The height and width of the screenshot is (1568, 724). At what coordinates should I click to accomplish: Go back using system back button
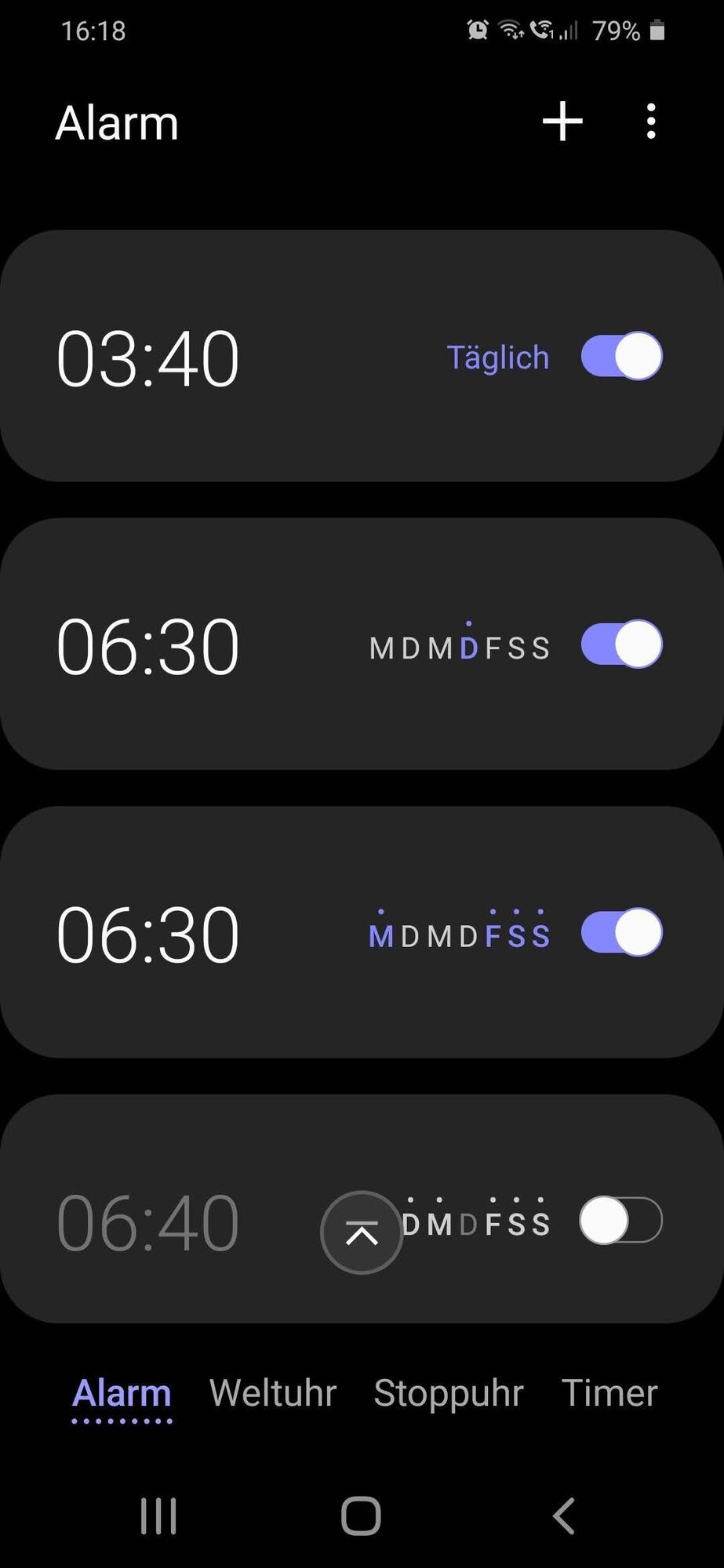(564, 1515)
